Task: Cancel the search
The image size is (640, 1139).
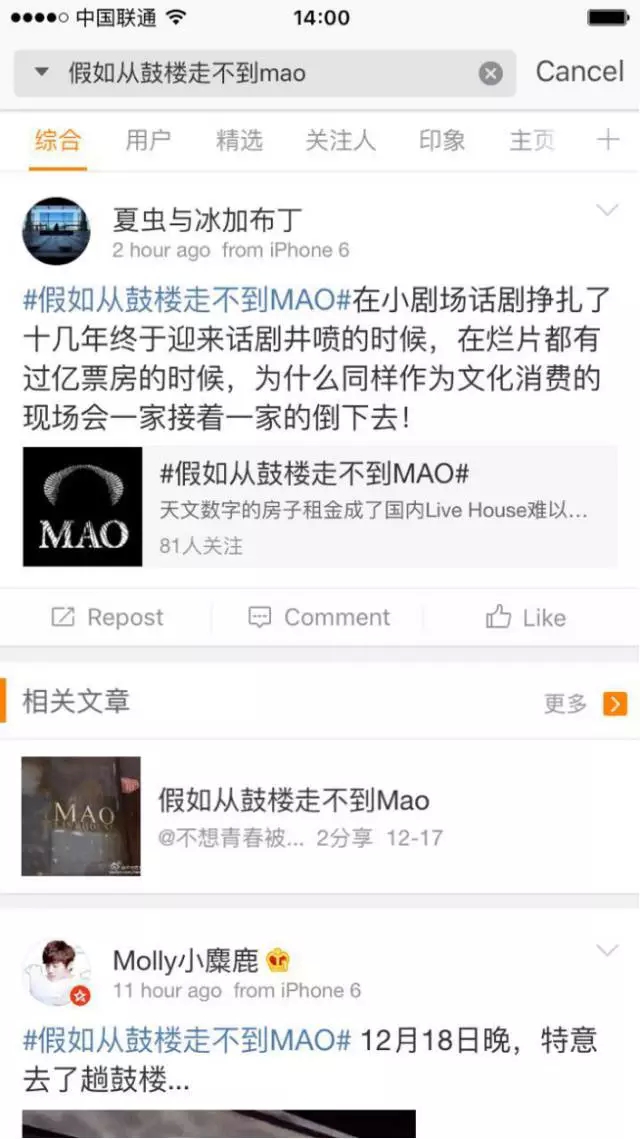Action: click(x=579, y=72)
